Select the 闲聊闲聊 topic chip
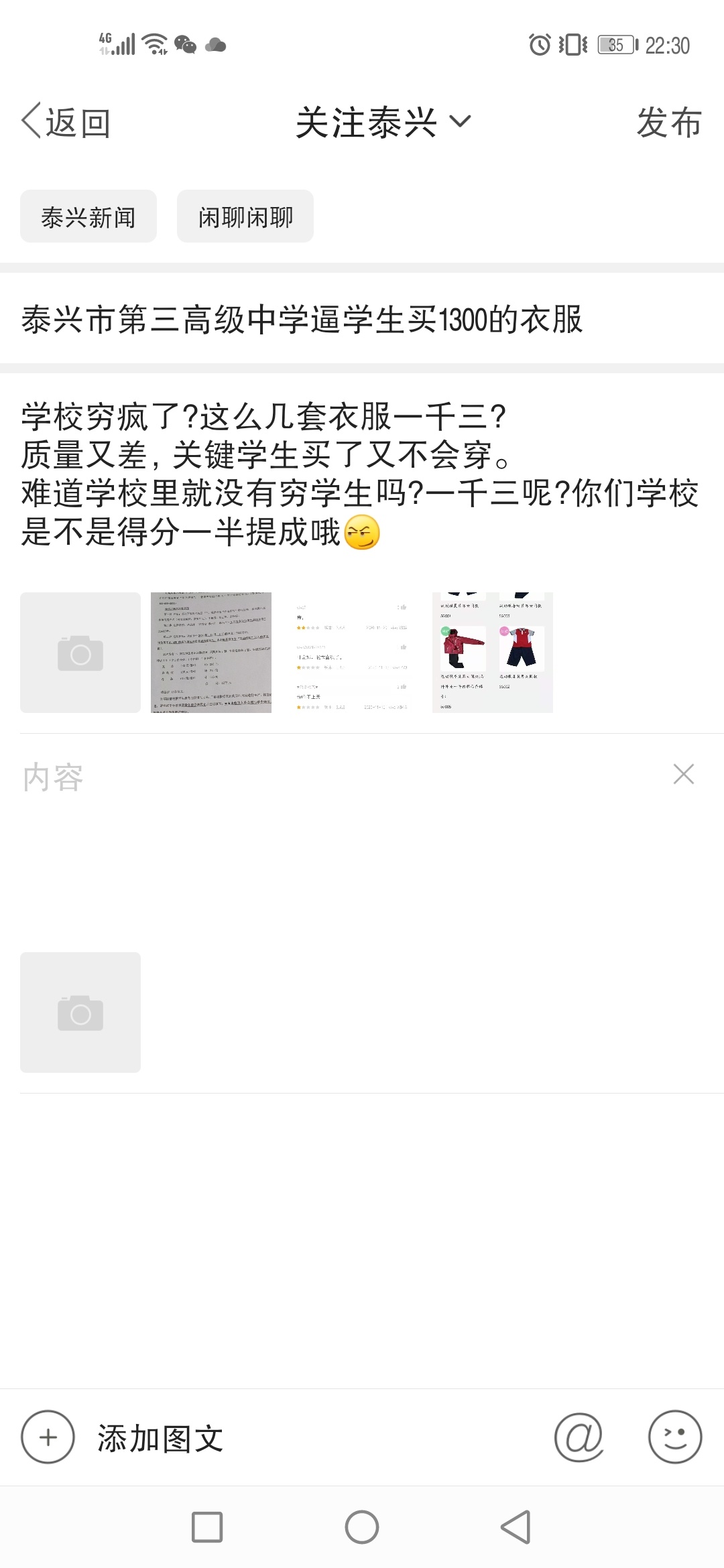This screenshot has height=1568, width=724. tap(245, 216)
